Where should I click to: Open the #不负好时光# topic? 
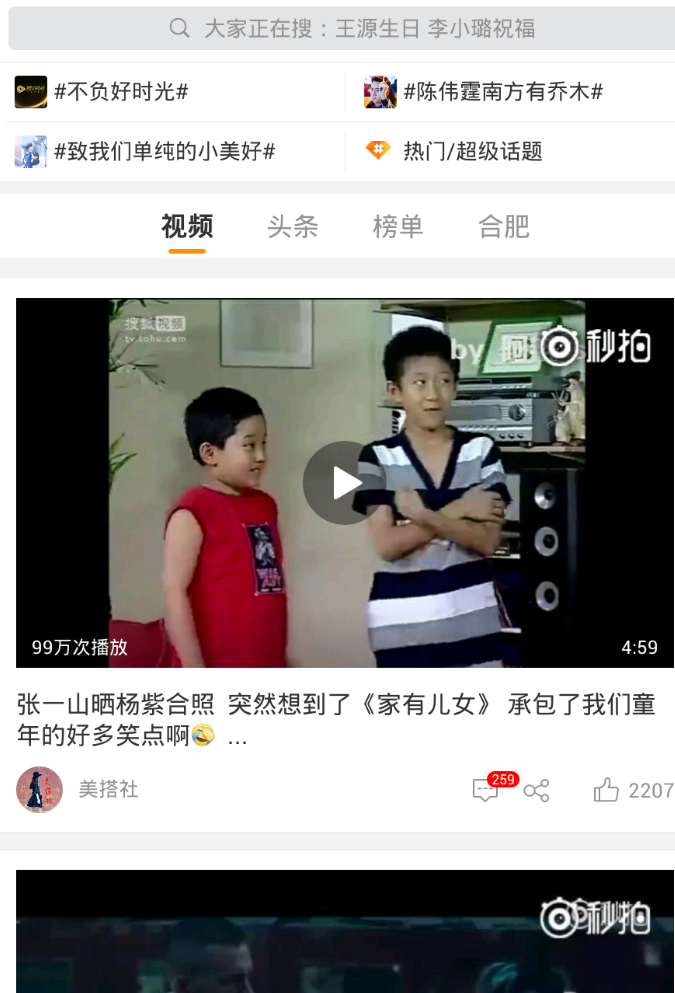click(x=120, y=92)
